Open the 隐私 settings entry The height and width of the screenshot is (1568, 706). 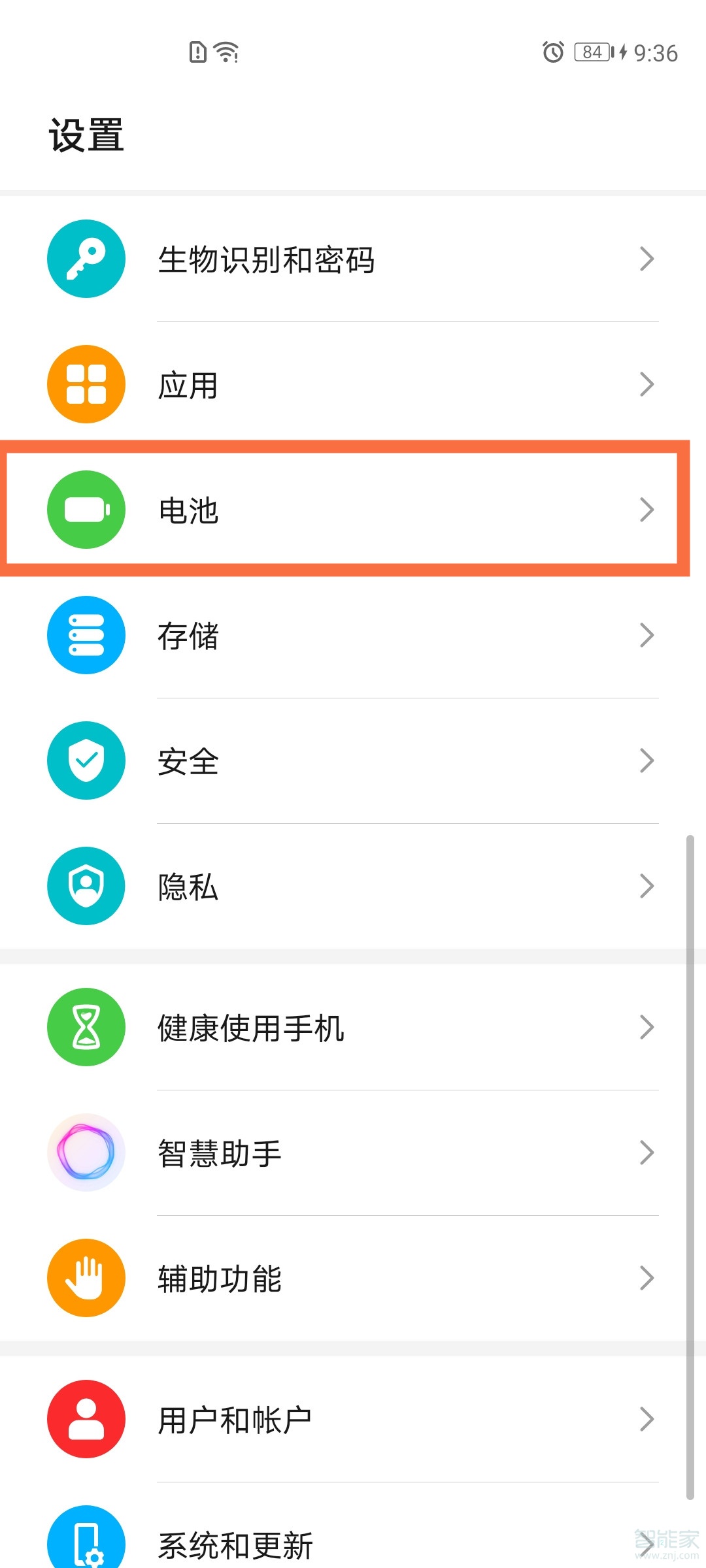pyautogui.click(x=353, y=886)
